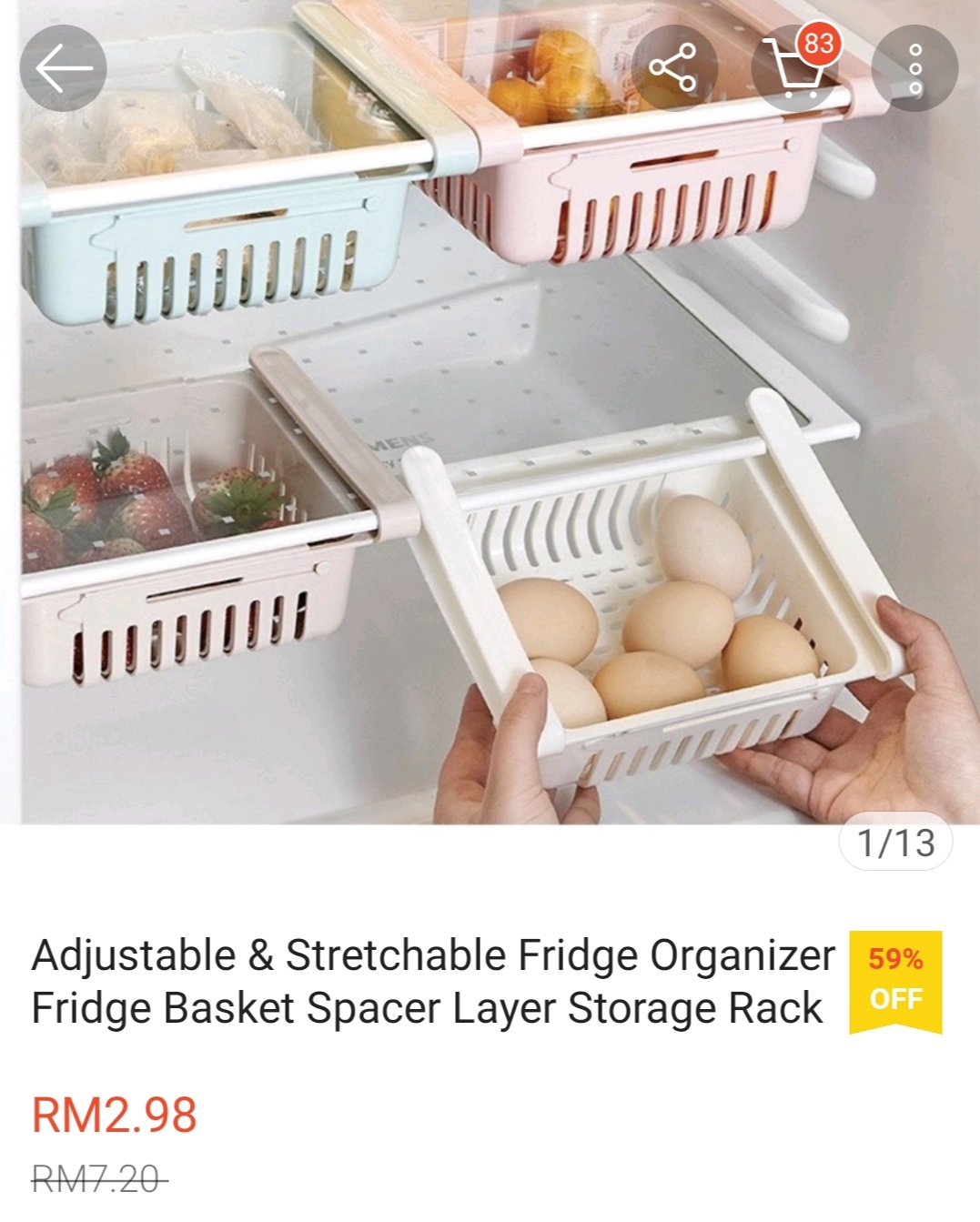Open the shopping cart with 83 items
This screenshot has height=1222, width=980.
tap(793, 68)
